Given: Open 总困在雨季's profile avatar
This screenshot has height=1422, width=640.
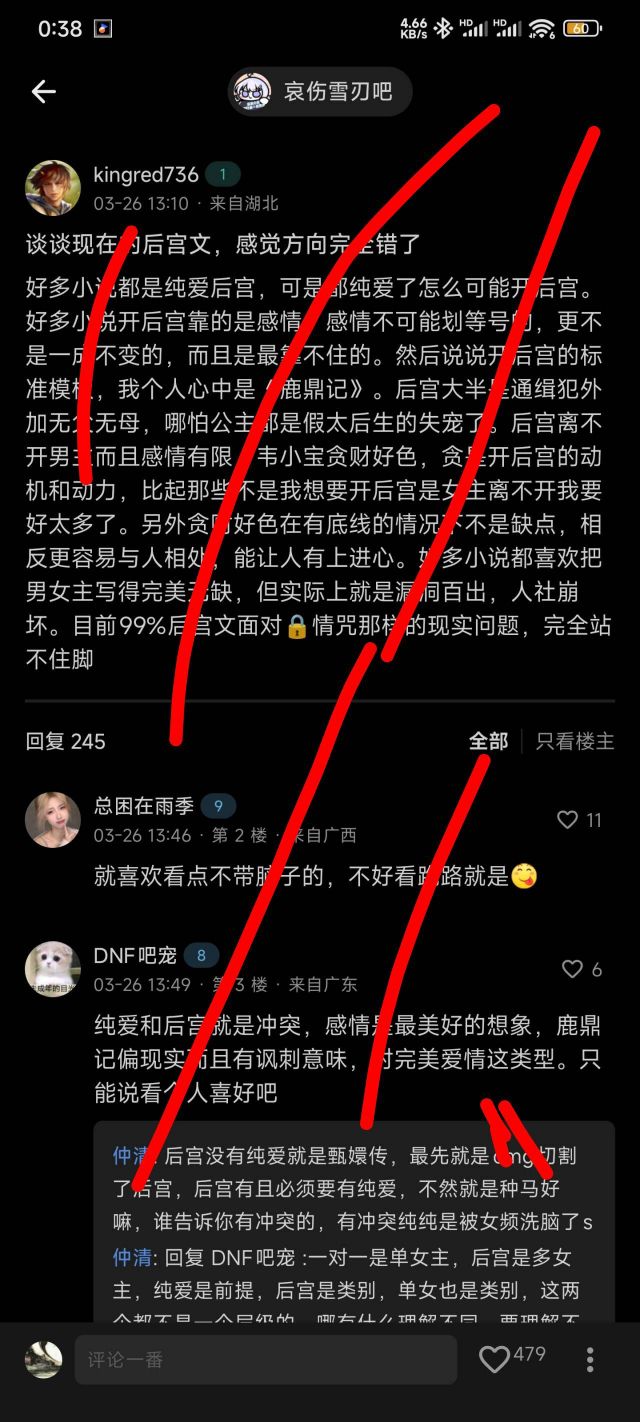Looking at the screenshot, I should click(x=52, y=819).
